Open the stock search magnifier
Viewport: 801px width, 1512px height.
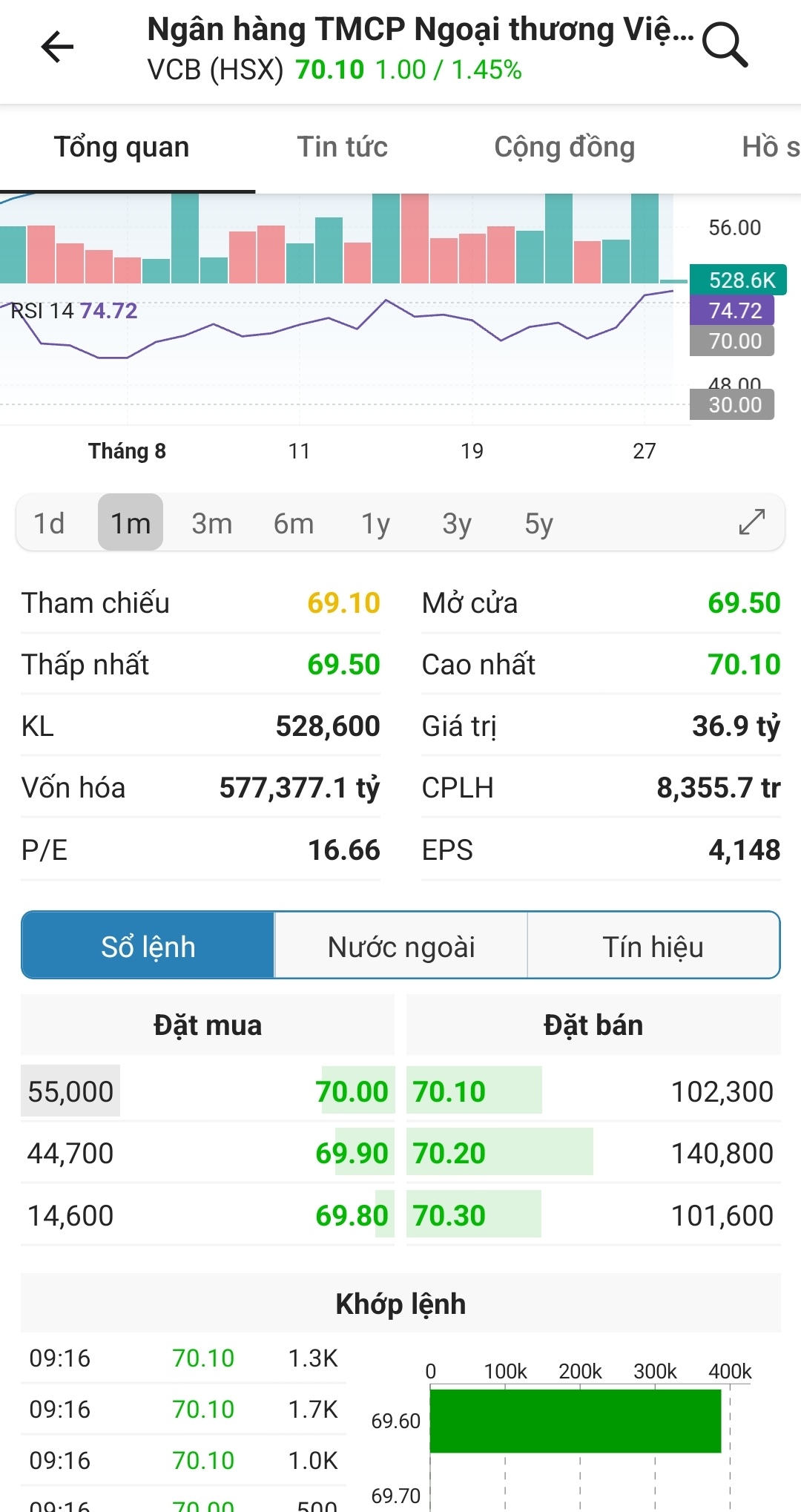725,46
